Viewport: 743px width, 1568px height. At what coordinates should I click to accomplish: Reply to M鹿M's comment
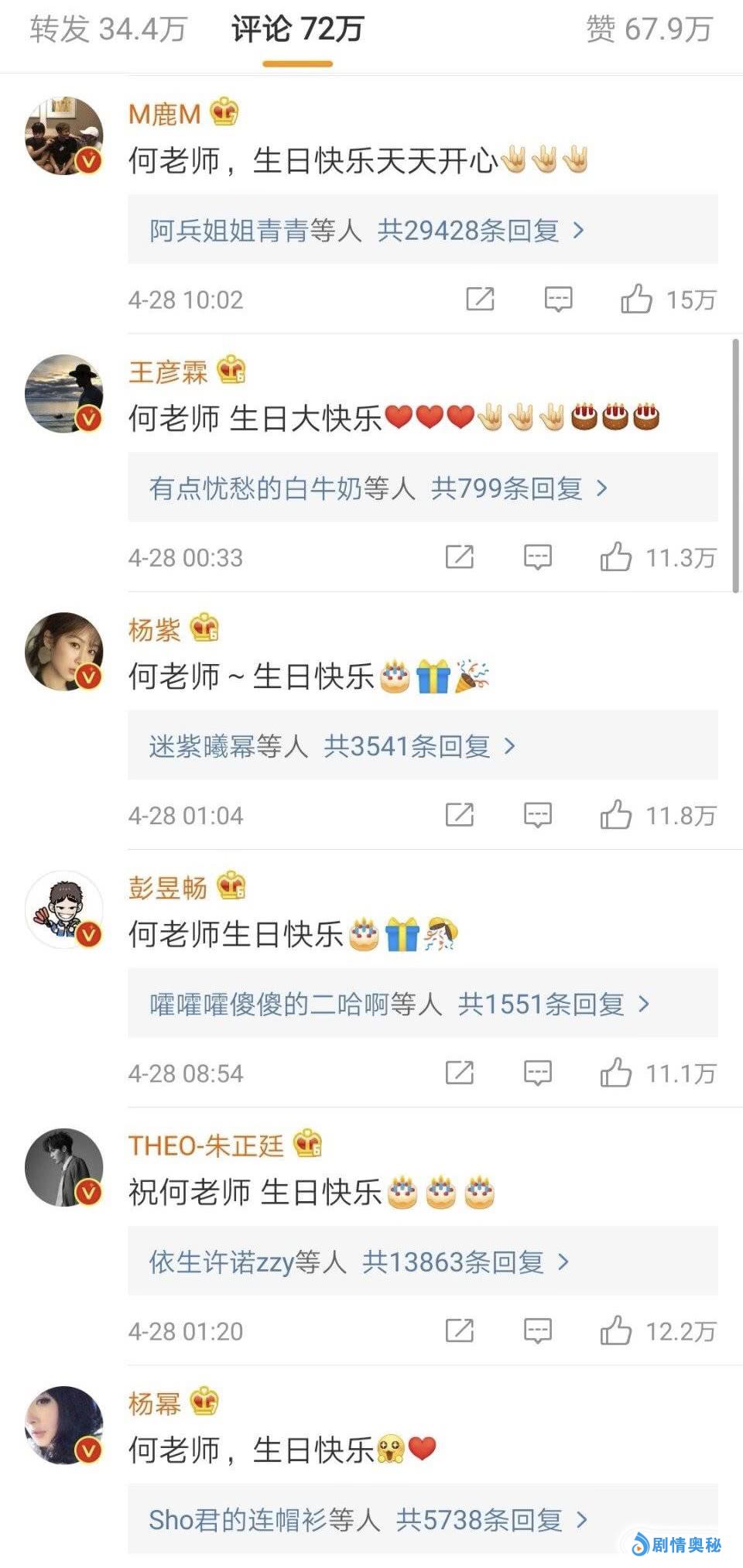[558, 299]
